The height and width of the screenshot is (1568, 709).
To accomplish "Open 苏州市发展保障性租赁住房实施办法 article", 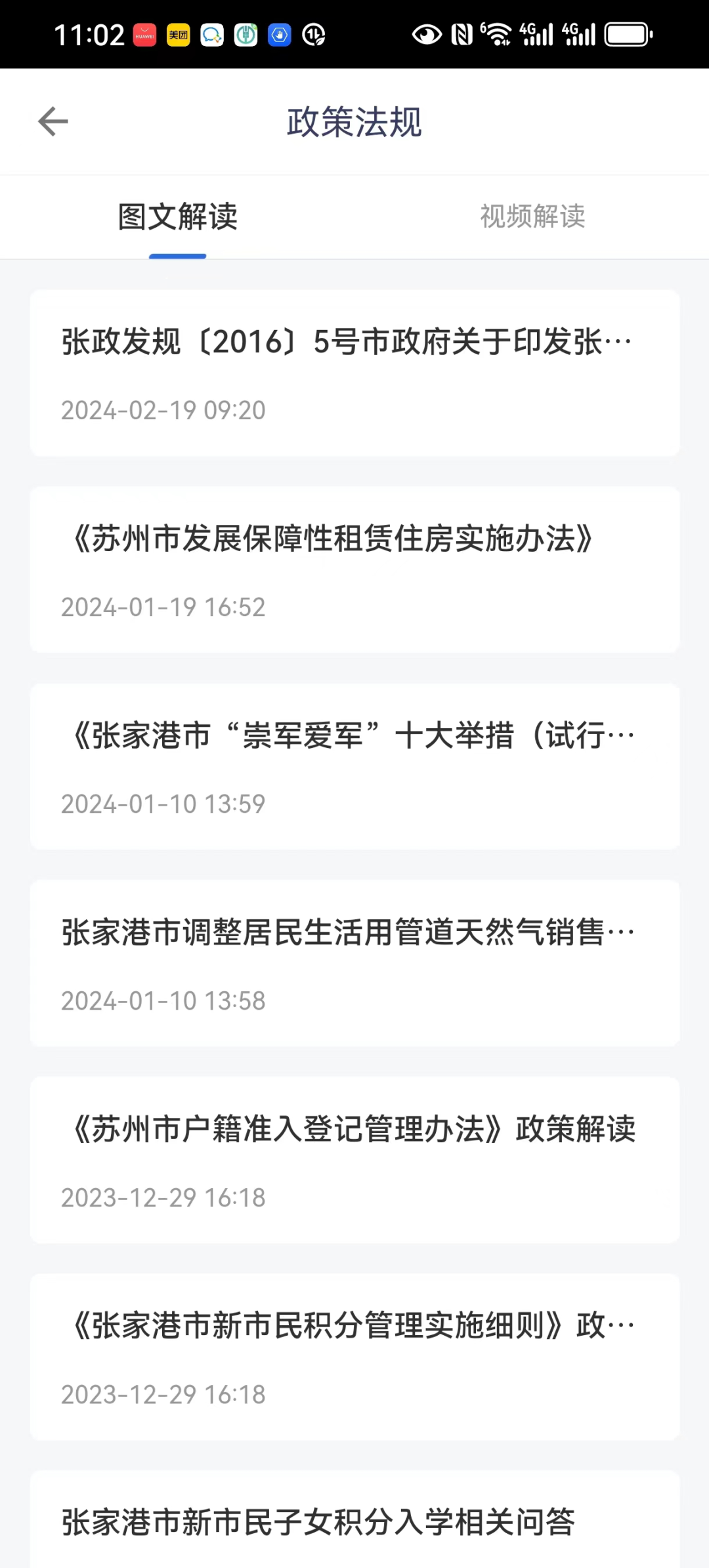I will click(354, 569).
